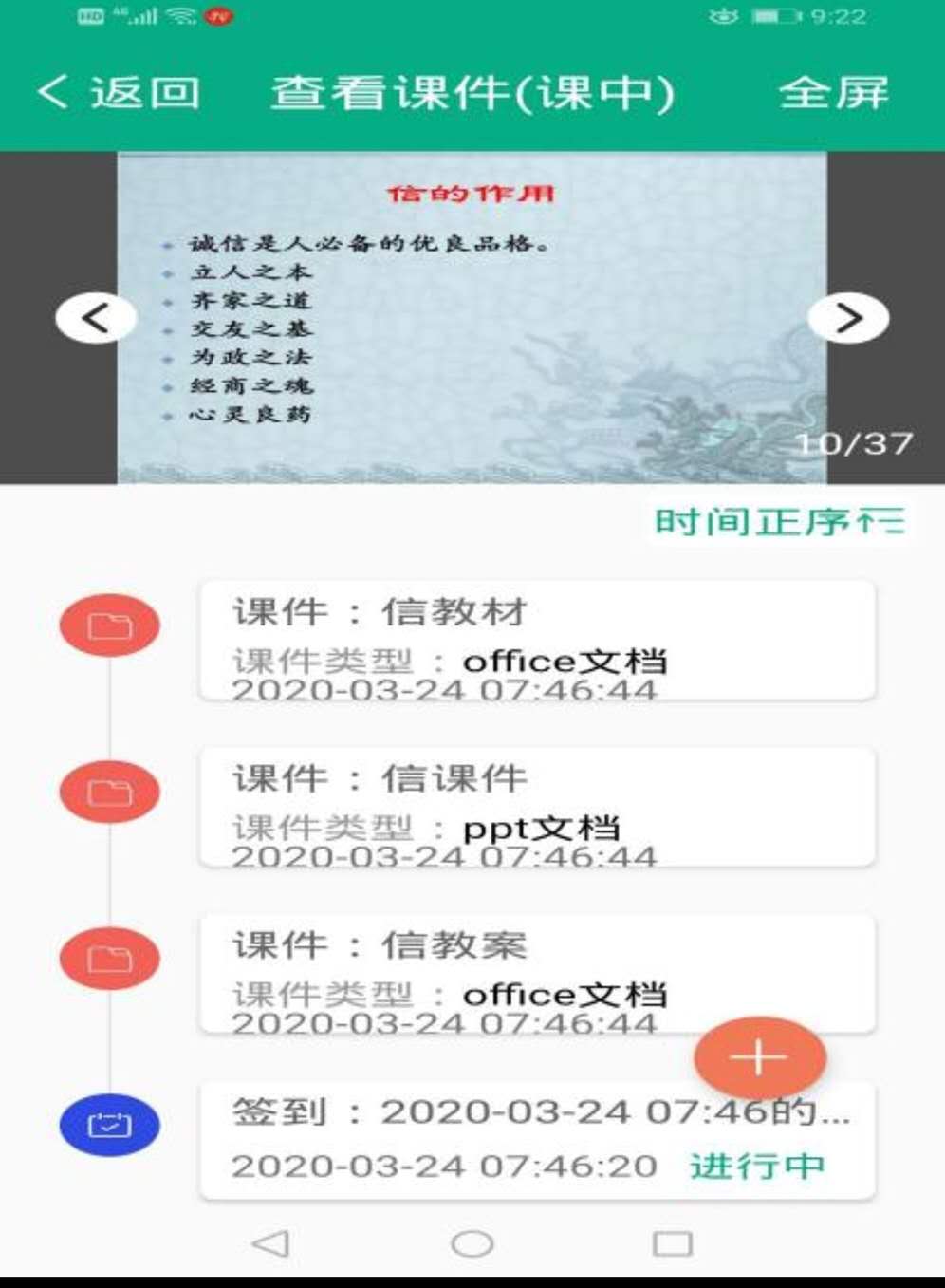Open the system recent apps view
The image size is (945, 1288).
pos(672,1243)
